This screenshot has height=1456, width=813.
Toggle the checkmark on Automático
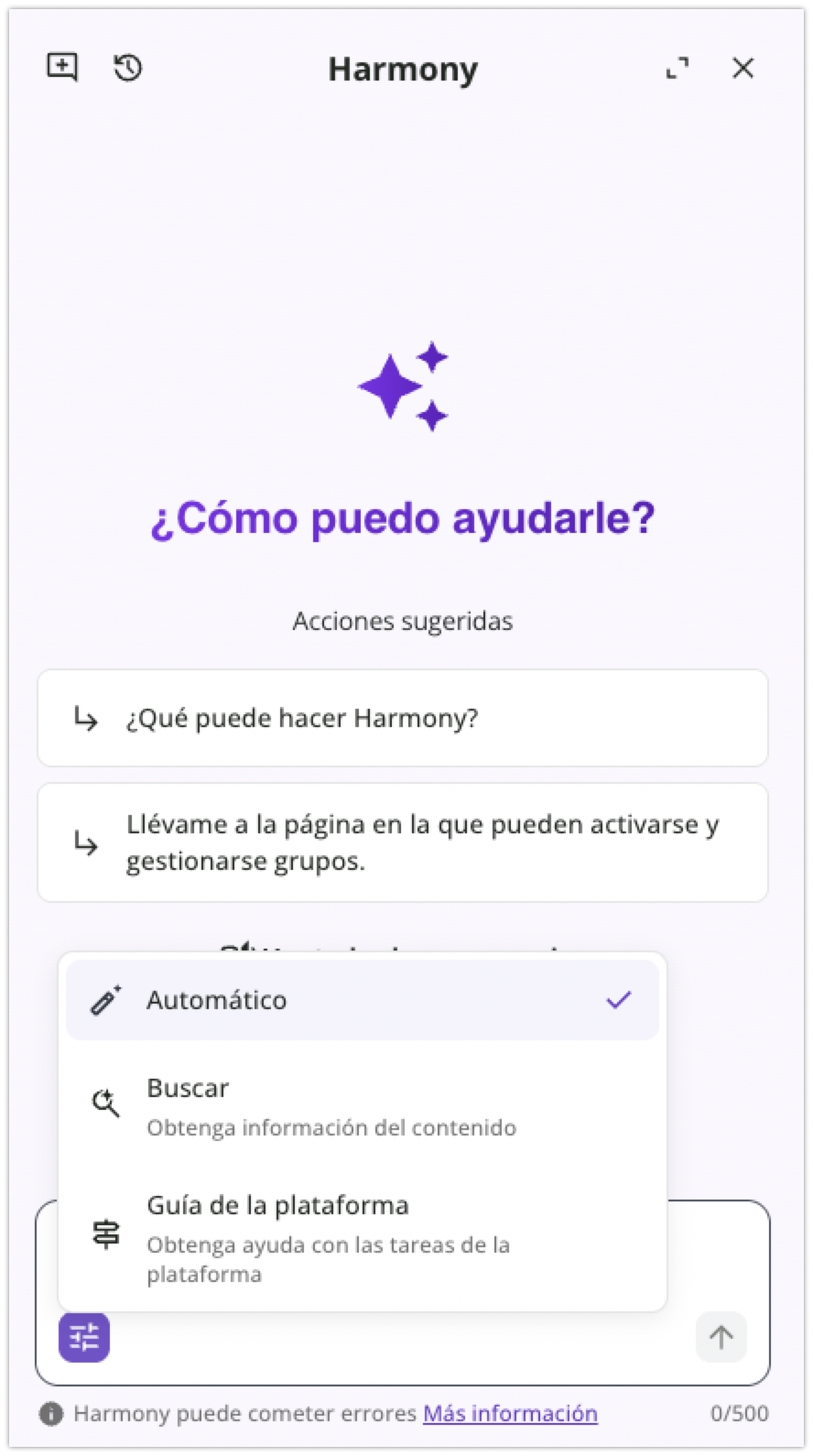coord(619,1000)
